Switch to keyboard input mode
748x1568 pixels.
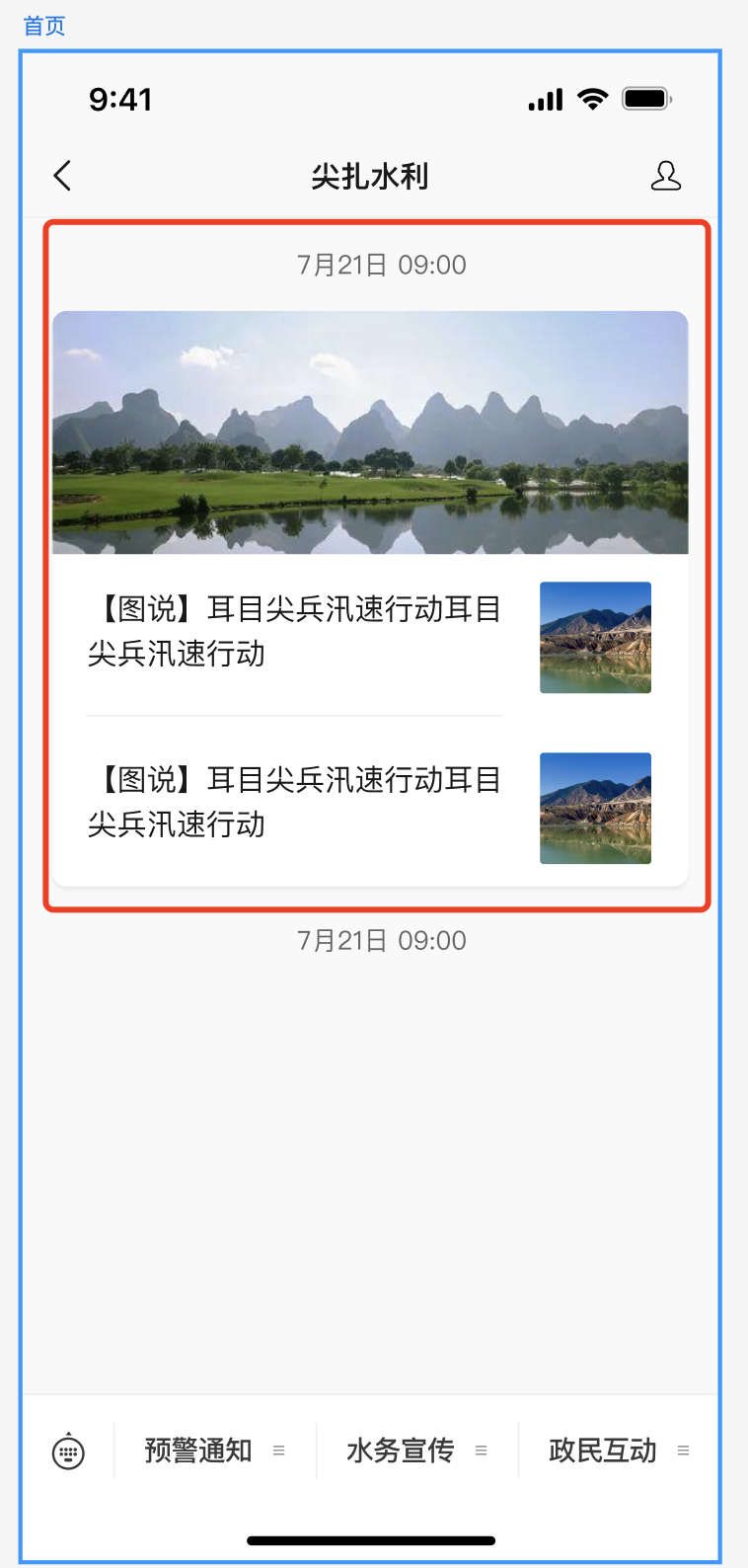tap(68, 1450)
